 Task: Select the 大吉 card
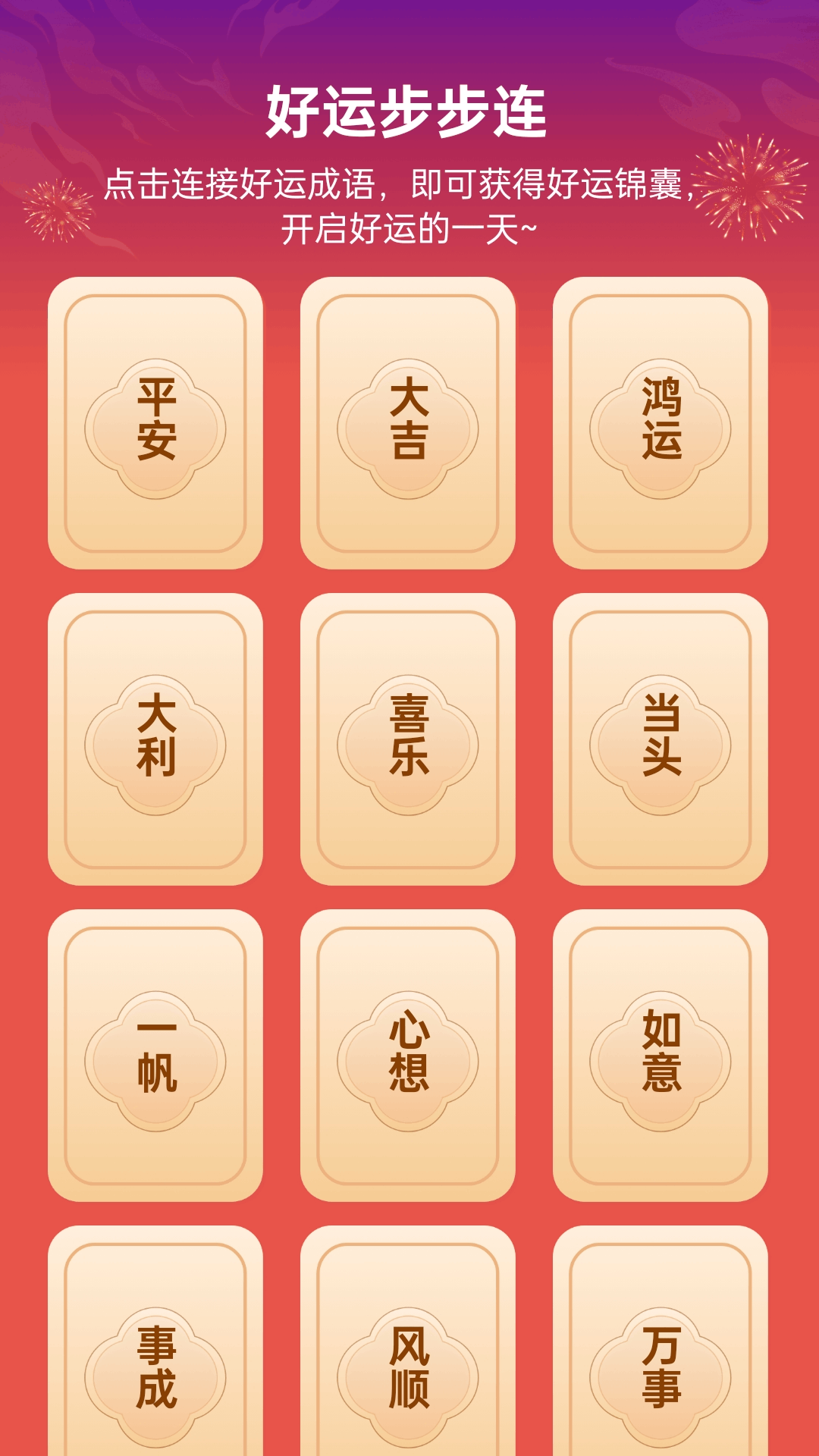pos(408,422)
